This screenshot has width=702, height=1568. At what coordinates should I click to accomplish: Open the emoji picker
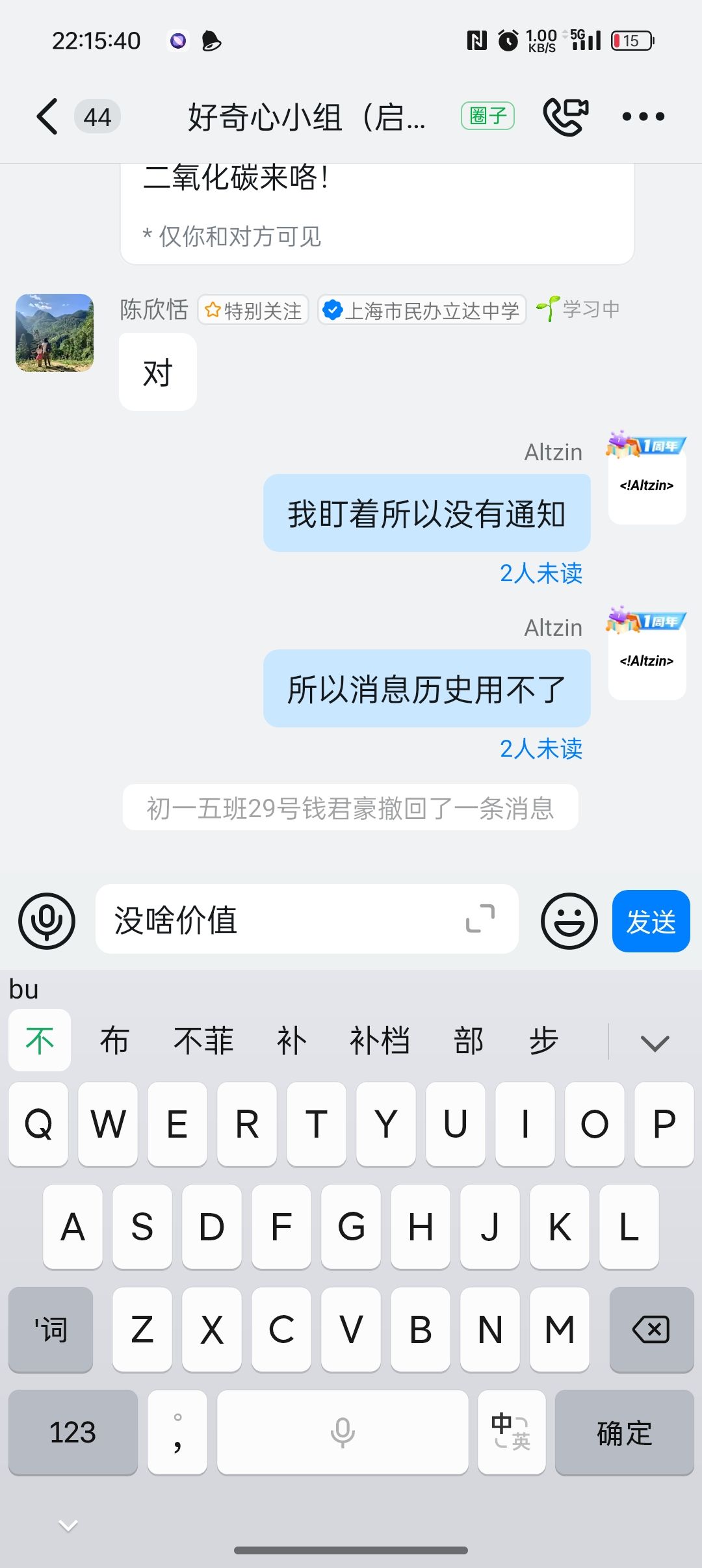click(x=569, y=921)
